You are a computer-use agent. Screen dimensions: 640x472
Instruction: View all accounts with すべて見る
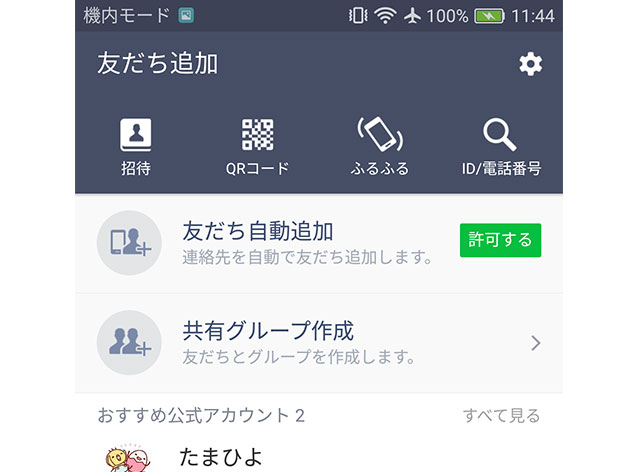(501, 415)
